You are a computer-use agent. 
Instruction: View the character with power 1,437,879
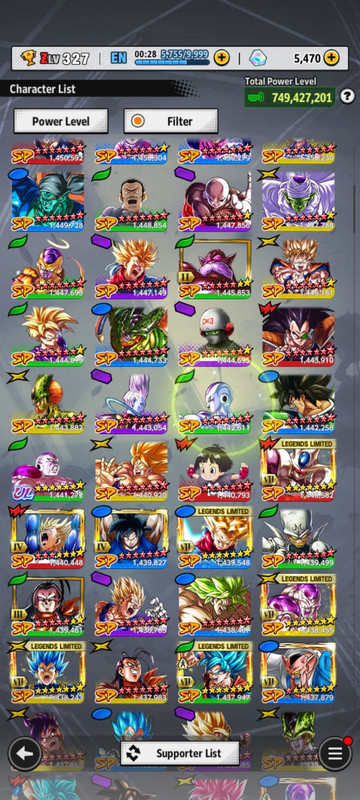click(298, 672)
